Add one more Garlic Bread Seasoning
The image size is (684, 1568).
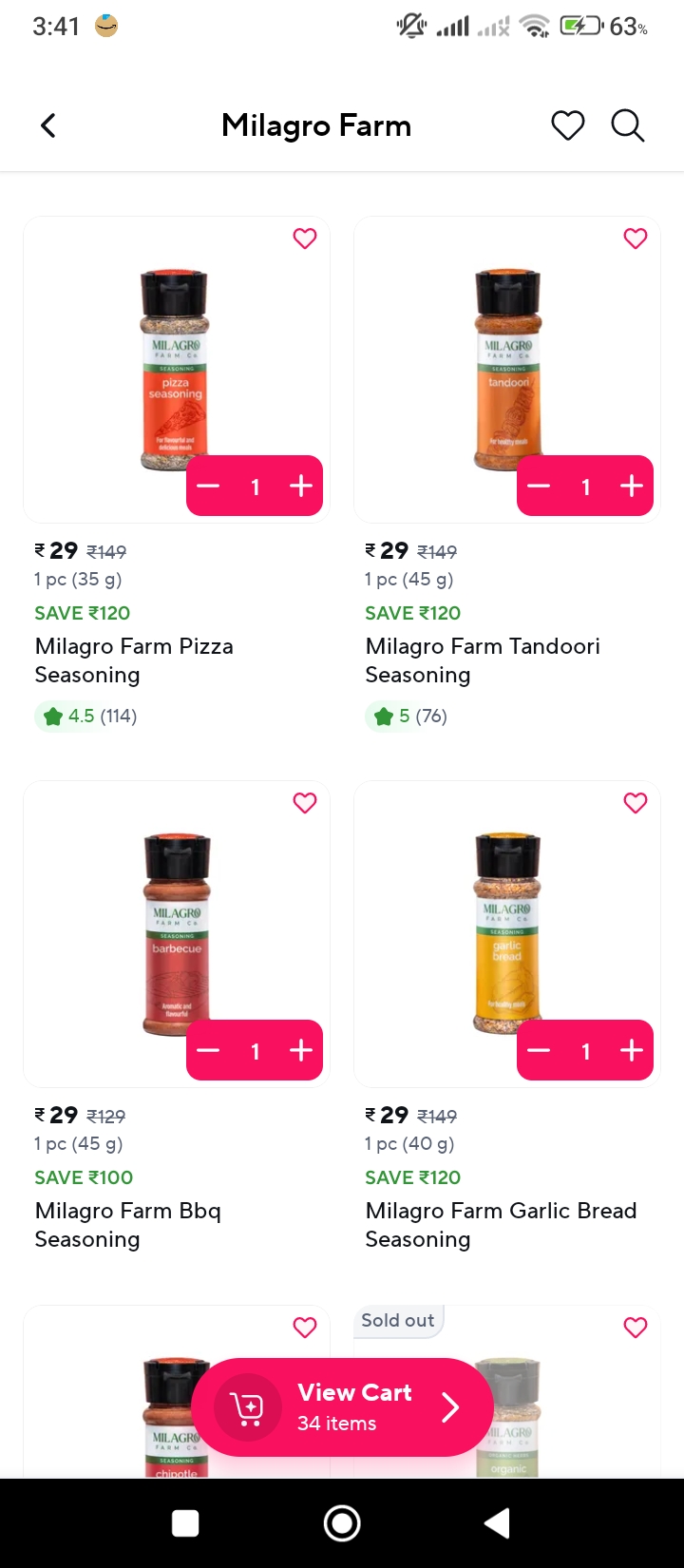coord(632,1051)
